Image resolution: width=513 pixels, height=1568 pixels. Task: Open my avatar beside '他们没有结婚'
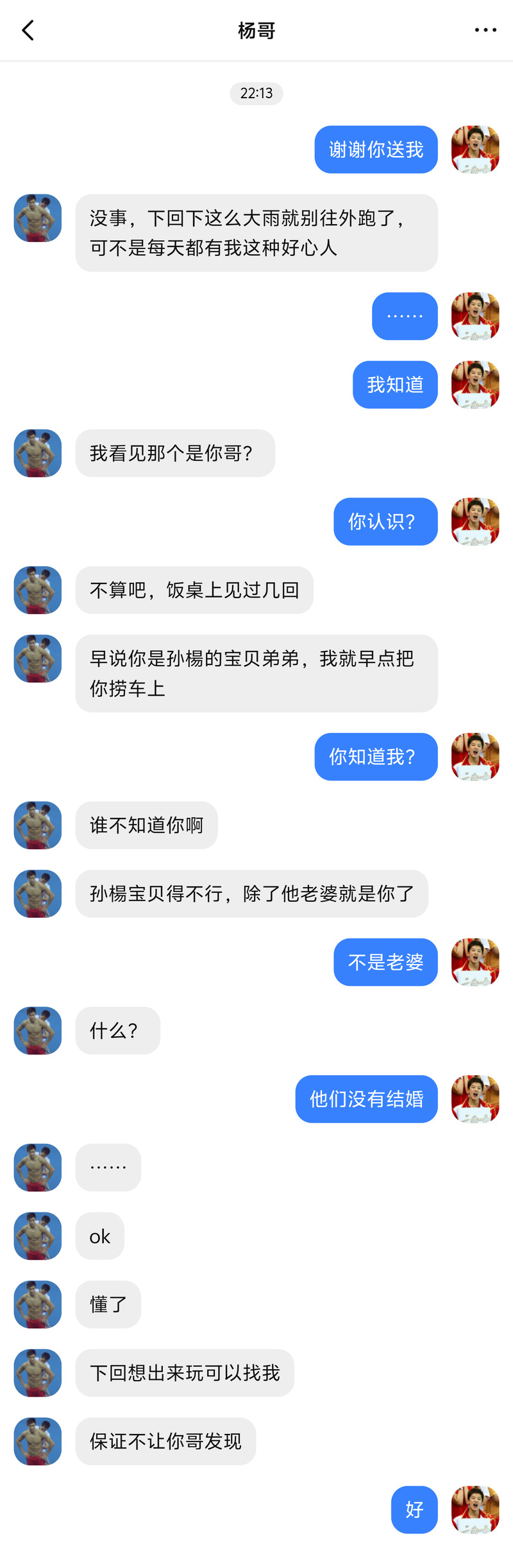tap(475, 1099)
